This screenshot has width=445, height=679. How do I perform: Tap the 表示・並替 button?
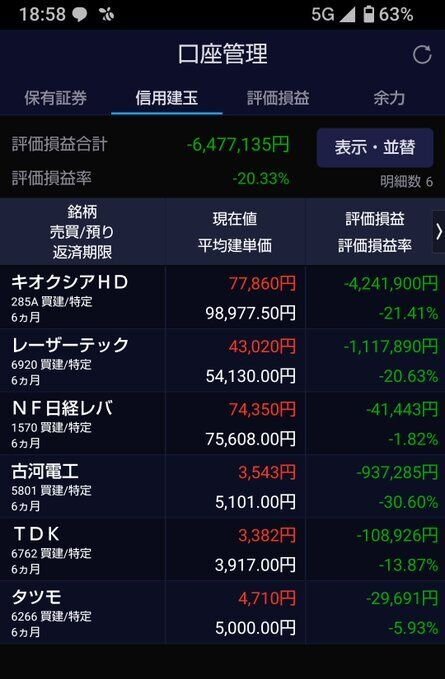[x=375, y=147]
